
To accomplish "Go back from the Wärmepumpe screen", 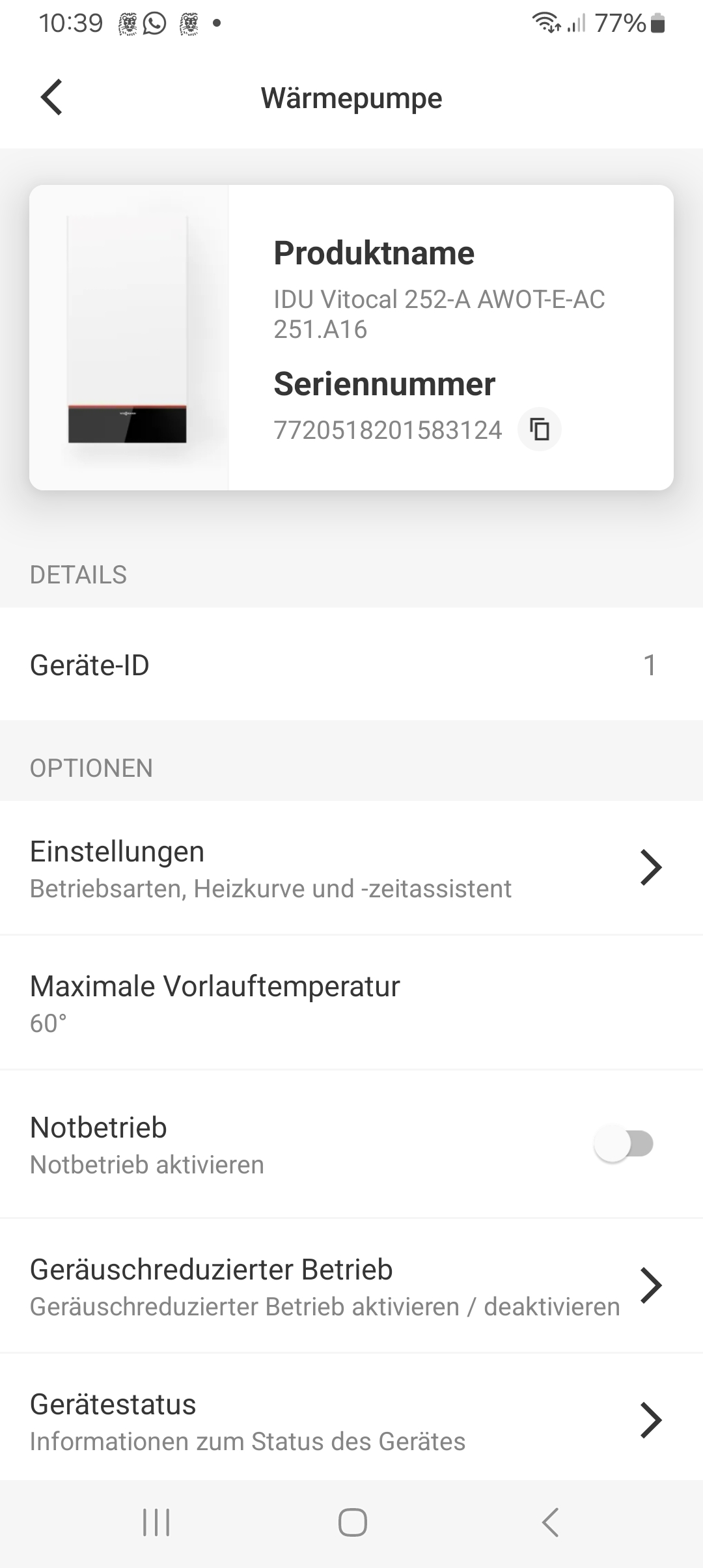I will pyautogui.click(x=51, y=98).
